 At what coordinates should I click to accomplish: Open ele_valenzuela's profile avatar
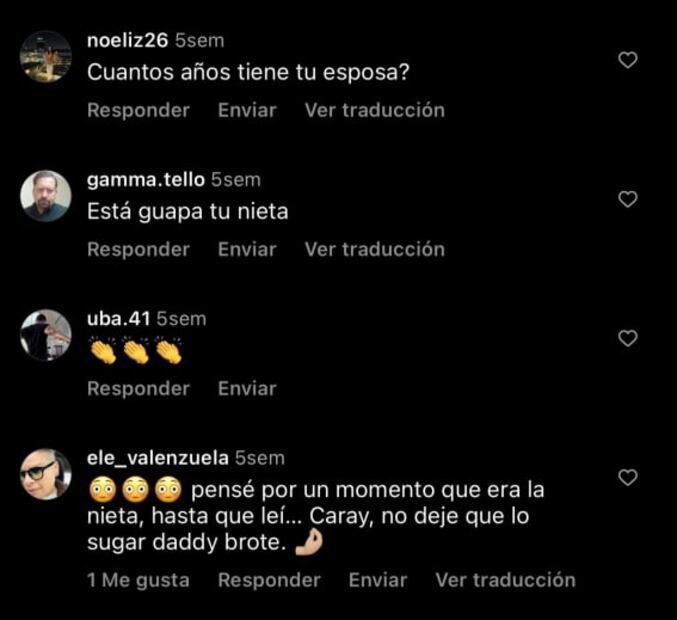(x=46, y=474)
